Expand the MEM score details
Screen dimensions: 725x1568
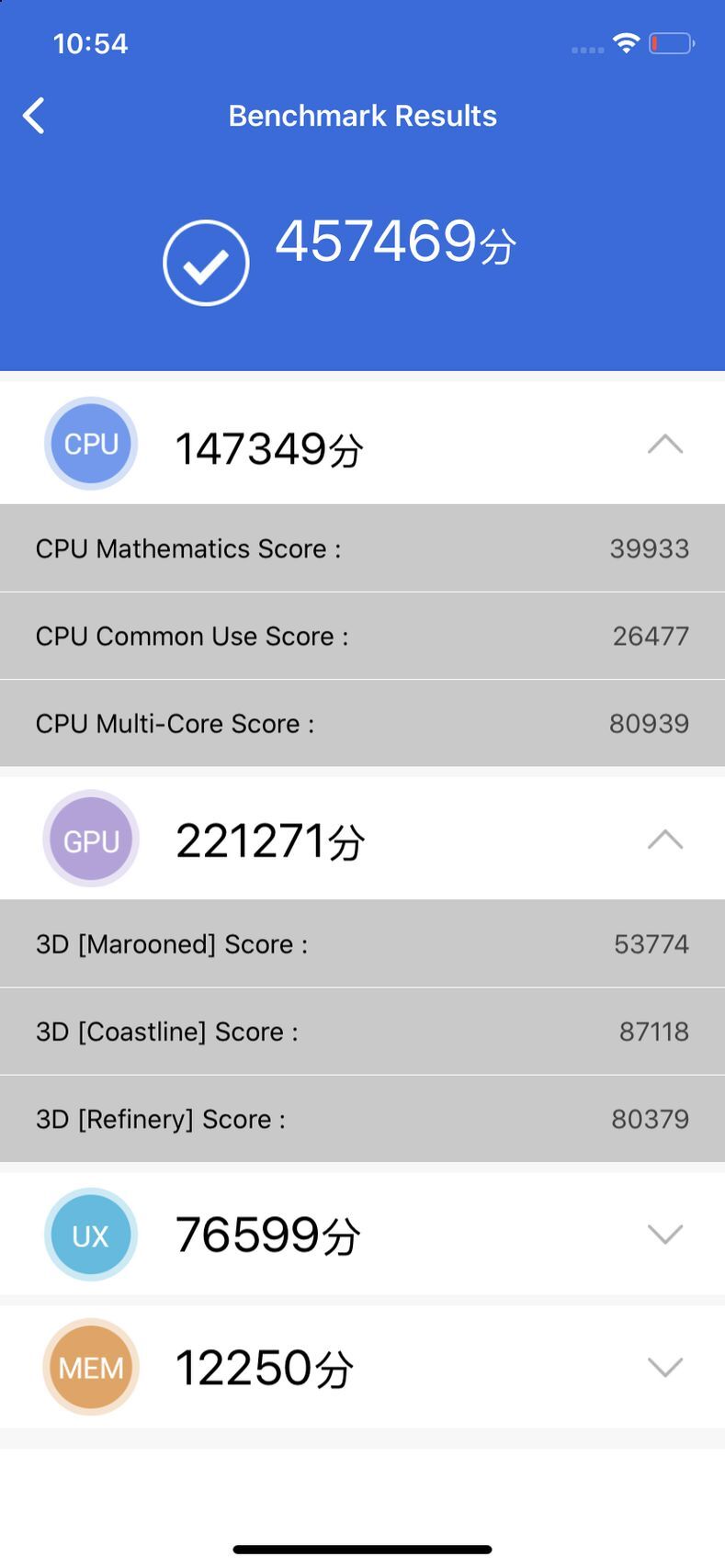(x=664, y=1367)
